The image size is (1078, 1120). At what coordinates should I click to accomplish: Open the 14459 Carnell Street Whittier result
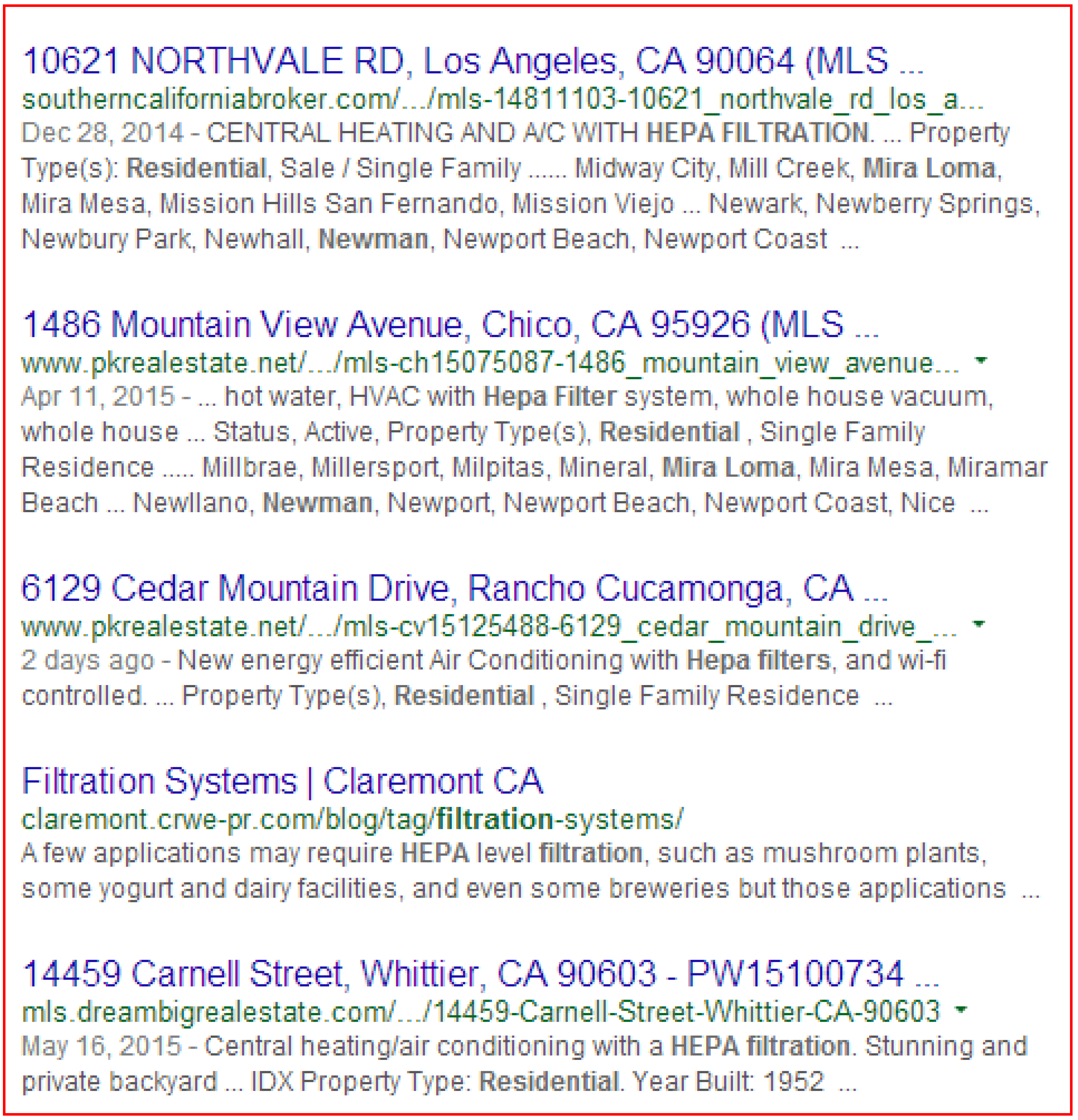point(480,974)
